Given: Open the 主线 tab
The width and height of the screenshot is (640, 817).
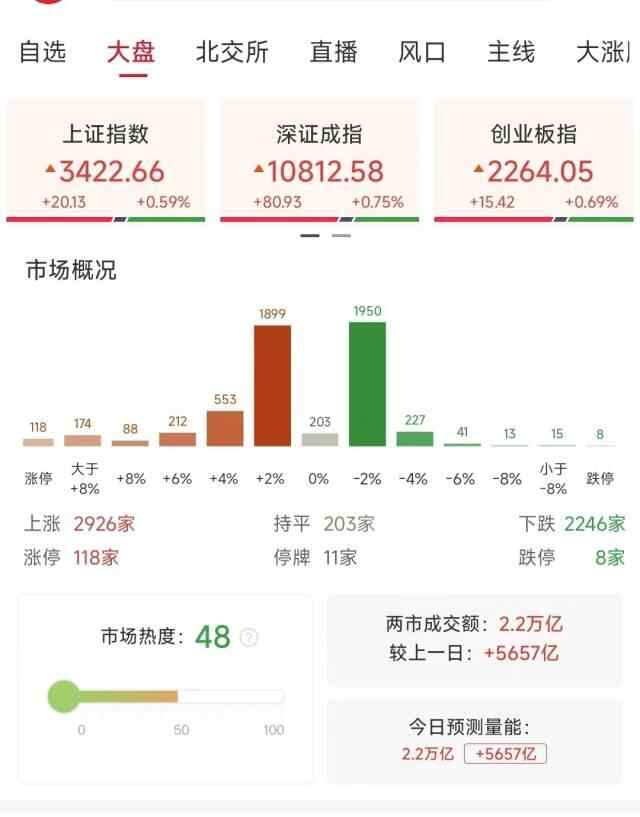Looking at the screenshot, I should [511, 52].
